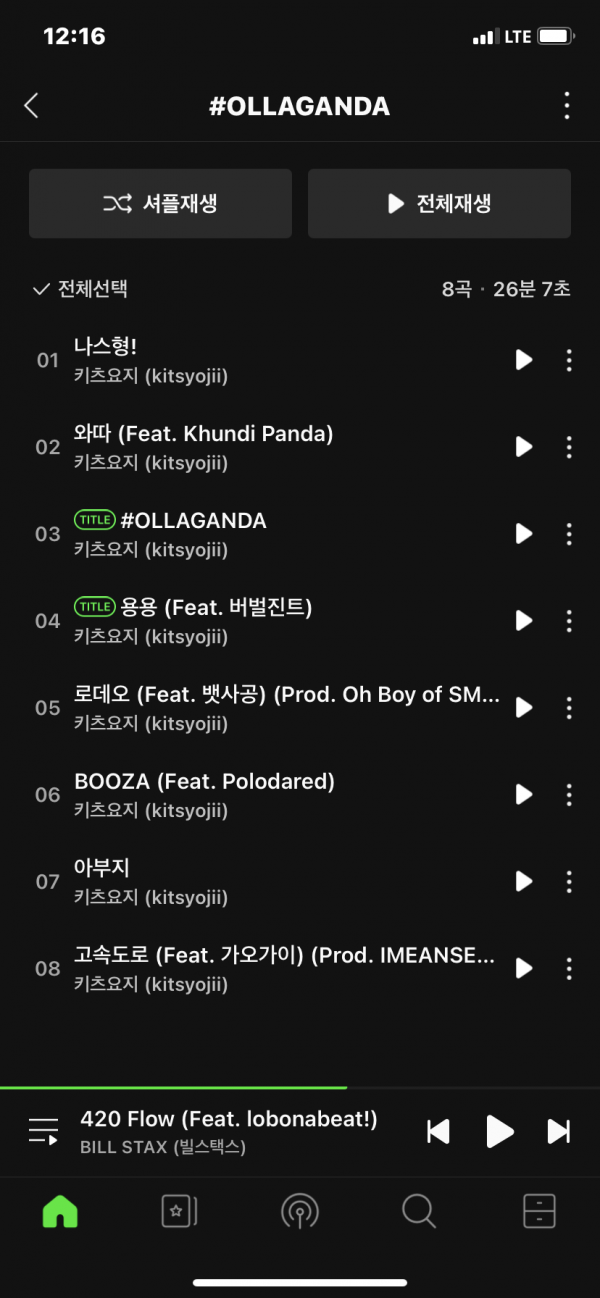This screenshot has height=1298, width=600.
Task: Play BOOZA (Feat. Polodared)
Action: (x=523, y=794)
